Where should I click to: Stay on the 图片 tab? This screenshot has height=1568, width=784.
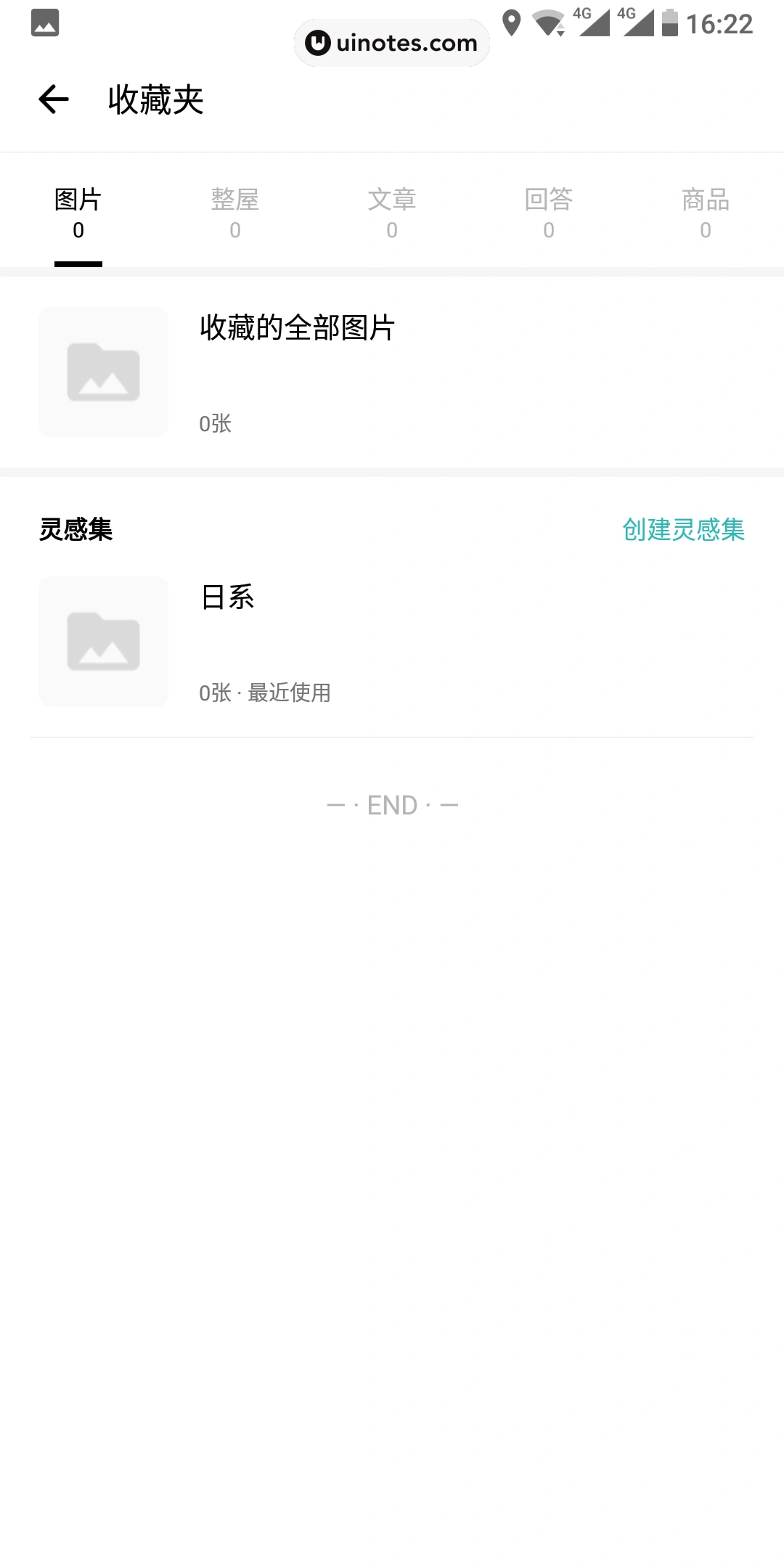tap(78, 212)
